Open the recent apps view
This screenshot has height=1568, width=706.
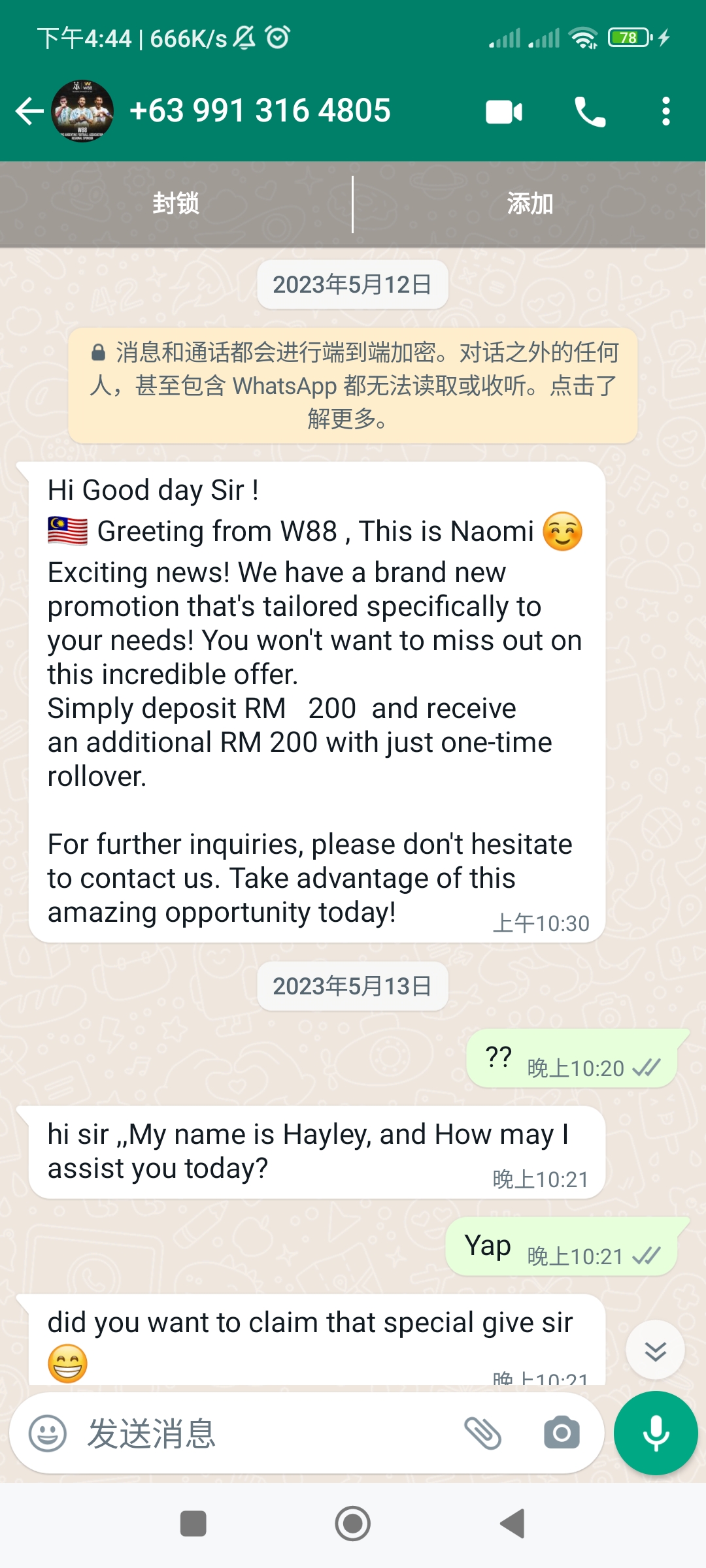193,1524
